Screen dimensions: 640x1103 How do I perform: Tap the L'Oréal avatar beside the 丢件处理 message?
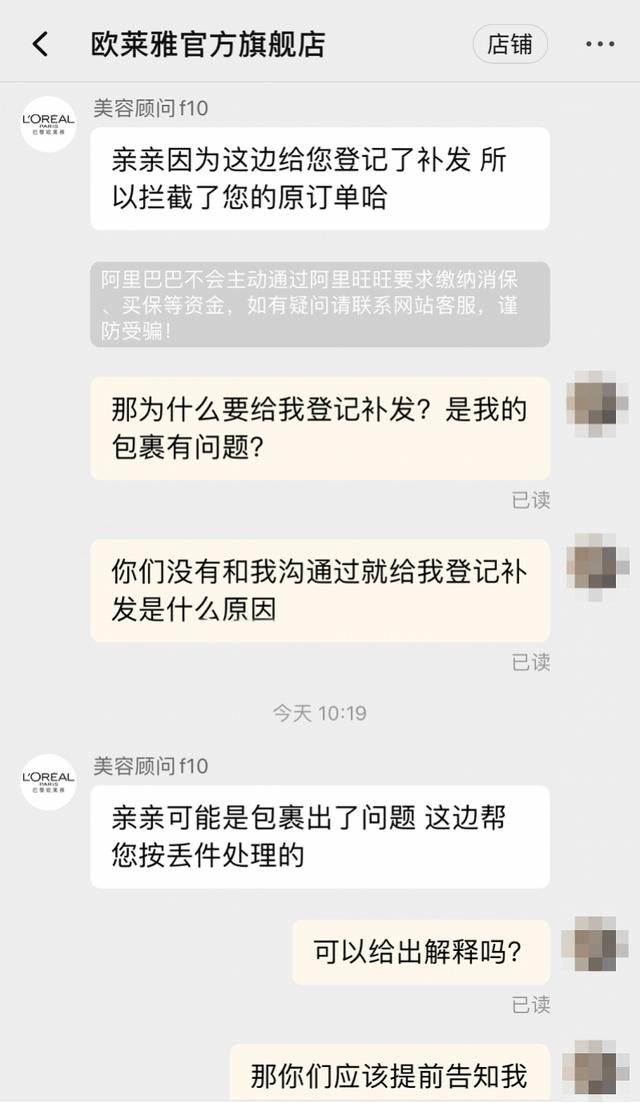[x=48, y=782]
